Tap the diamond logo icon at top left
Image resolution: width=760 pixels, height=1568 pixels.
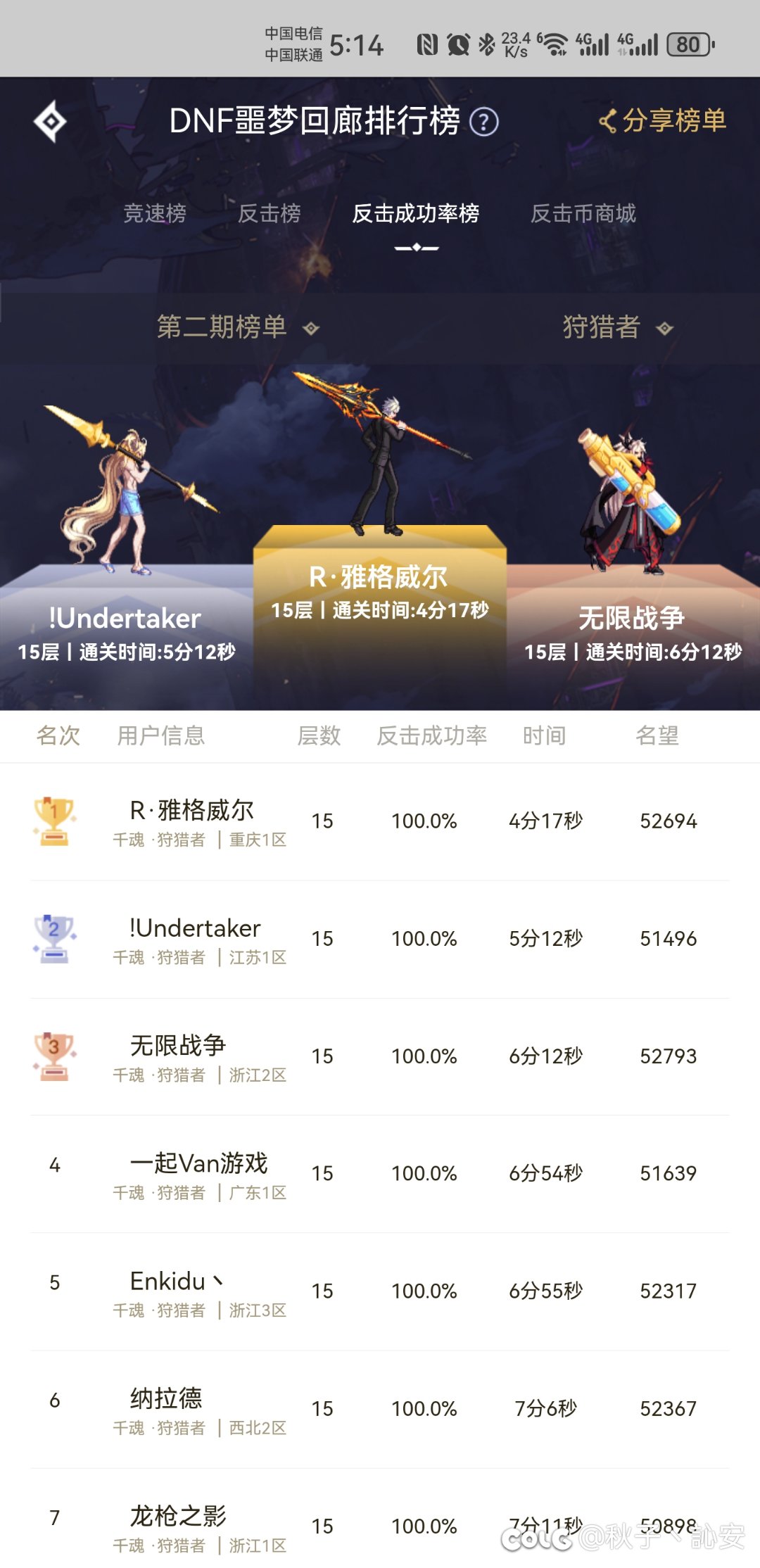50,122
